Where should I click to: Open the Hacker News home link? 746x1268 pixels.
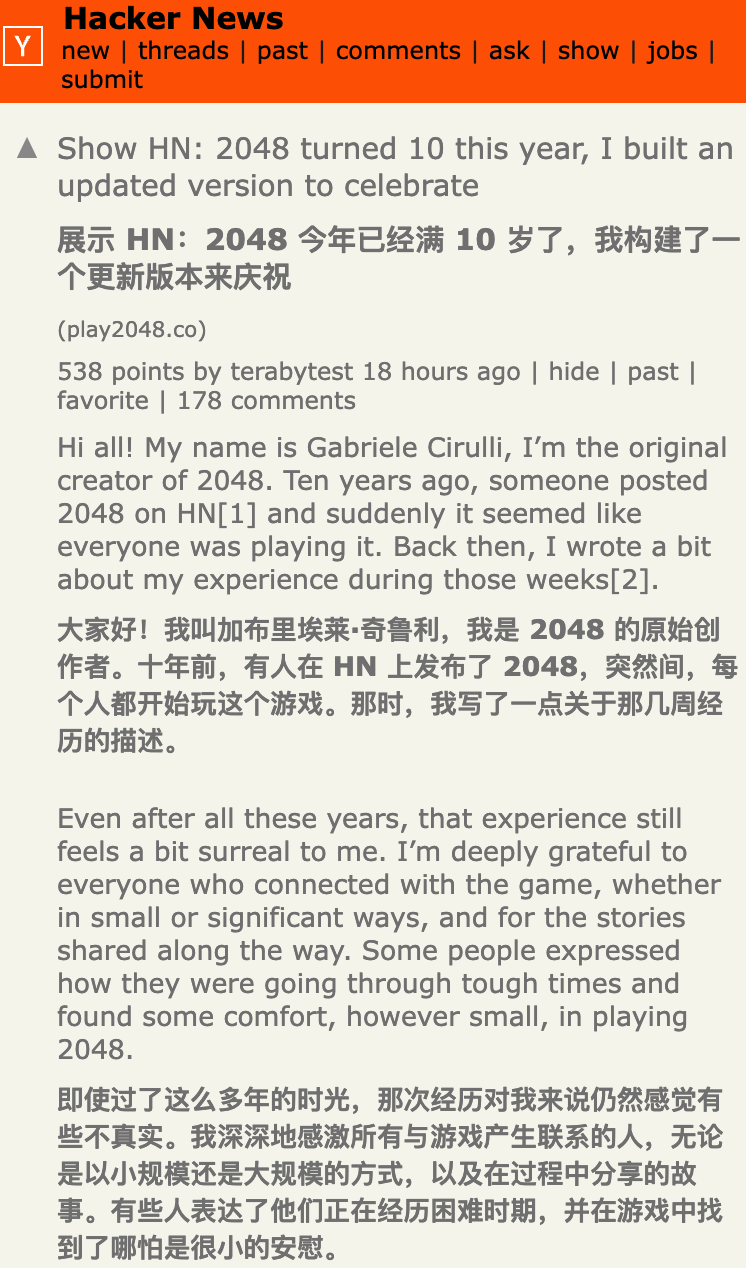tap(173, 18)
